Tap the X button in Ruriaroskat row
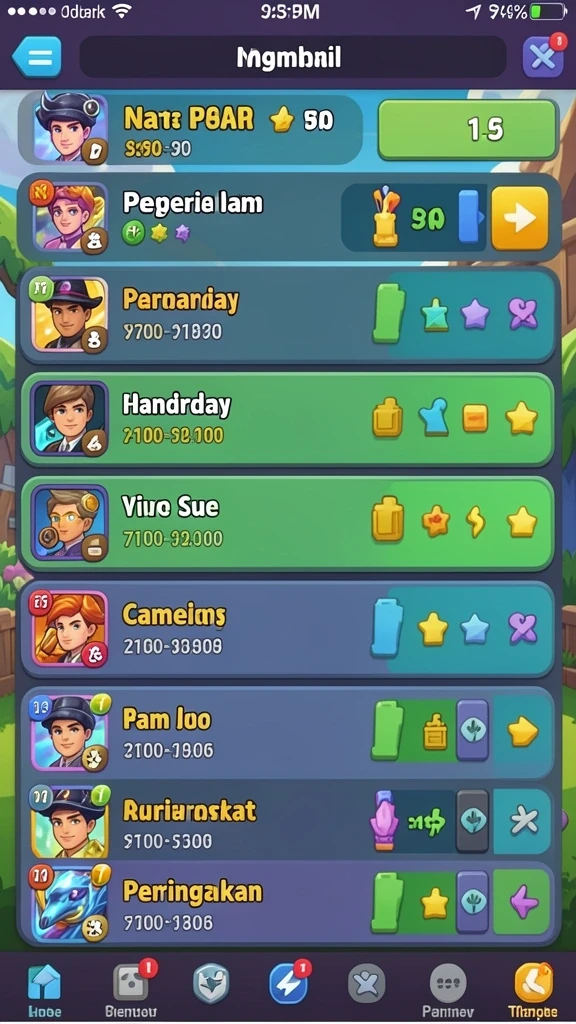 522,822
